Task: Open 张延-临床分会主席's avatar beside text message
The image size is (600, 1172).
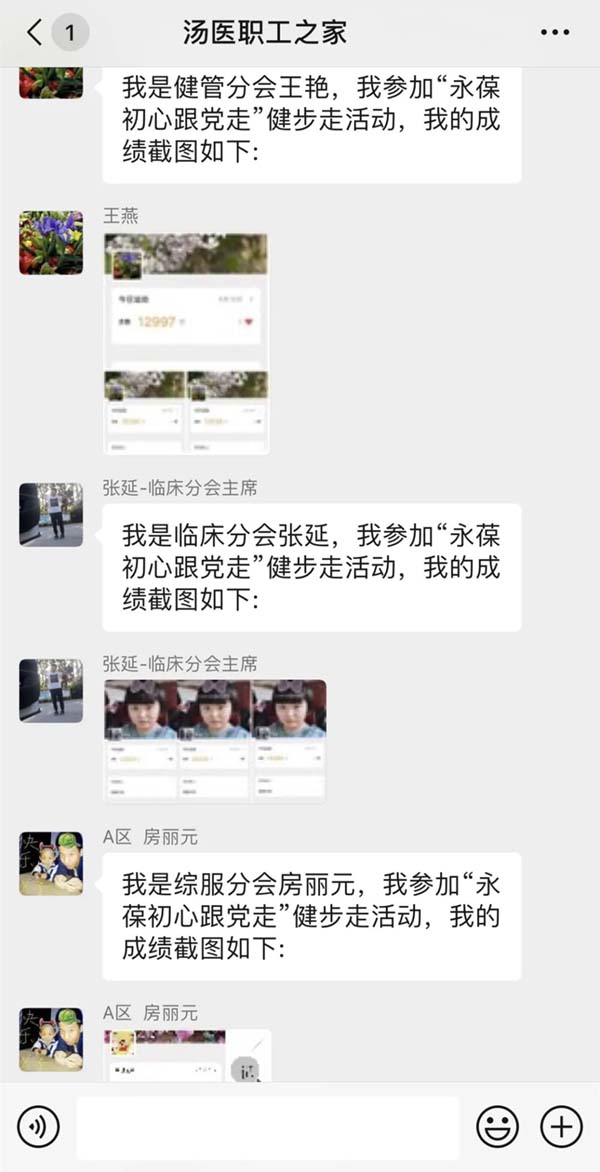Action: pyautogui.click(x=51, y=515)
